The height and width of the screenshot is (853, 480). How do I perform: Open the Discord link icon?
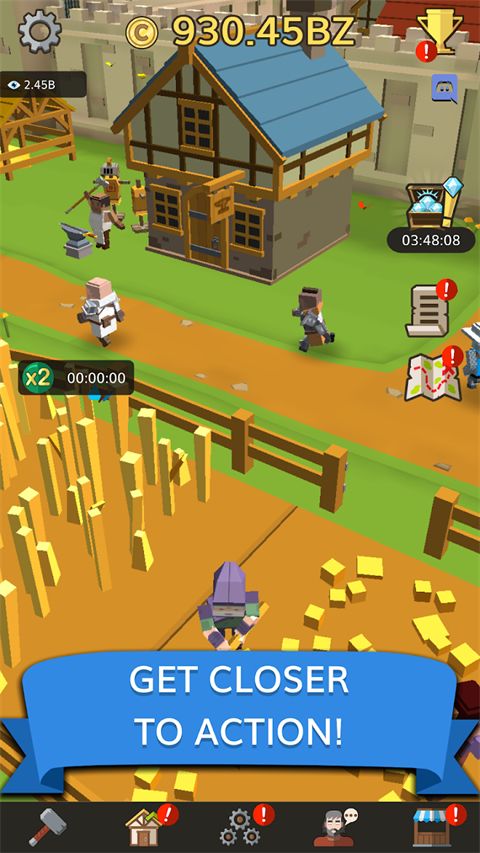click(x=445, y=88)
